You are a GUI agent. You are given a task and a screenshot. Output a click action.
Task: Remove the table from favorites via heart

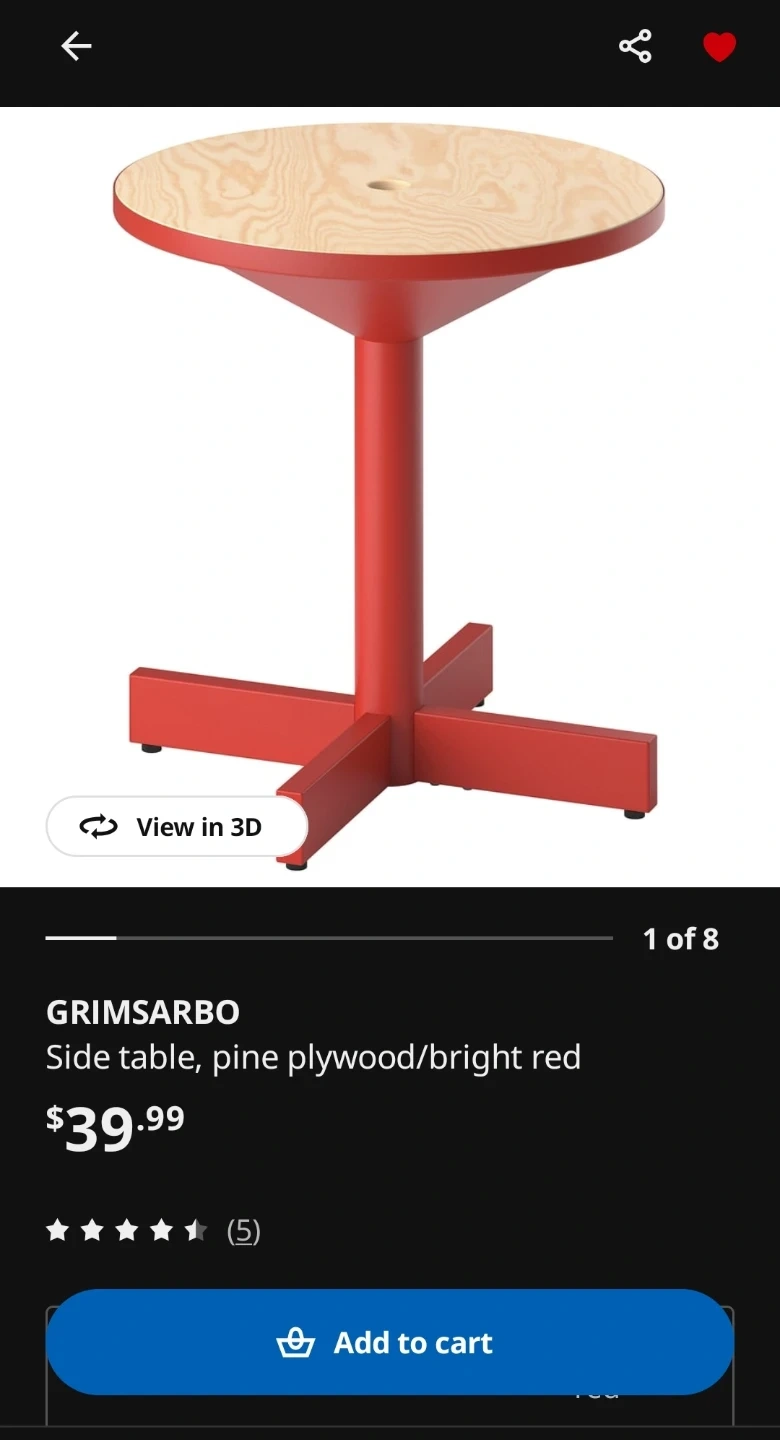(x=719, y=47)
